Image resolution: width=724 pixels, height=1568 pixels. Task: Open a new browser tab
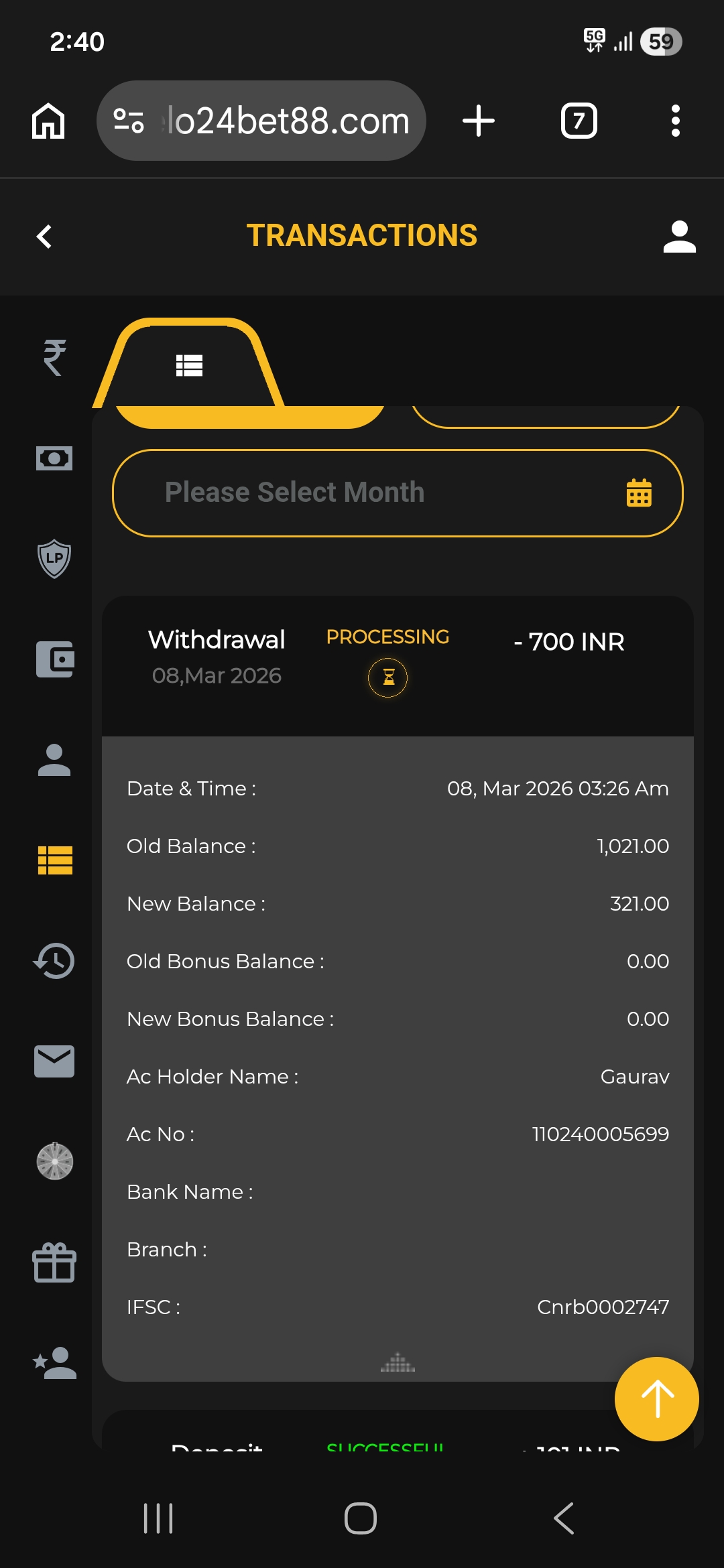[x=479, y=121]
